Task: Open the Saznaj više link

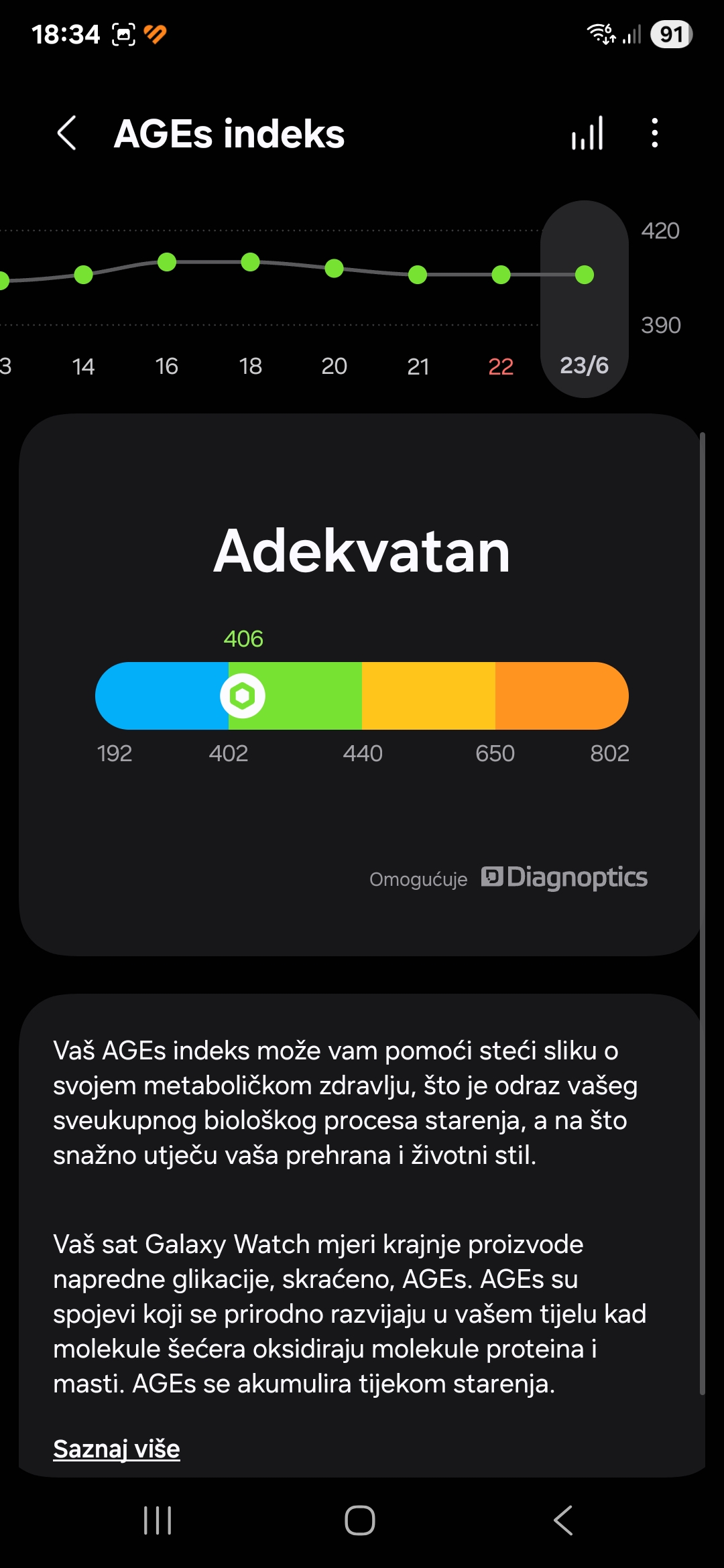Action: (x=117, y=1449)
